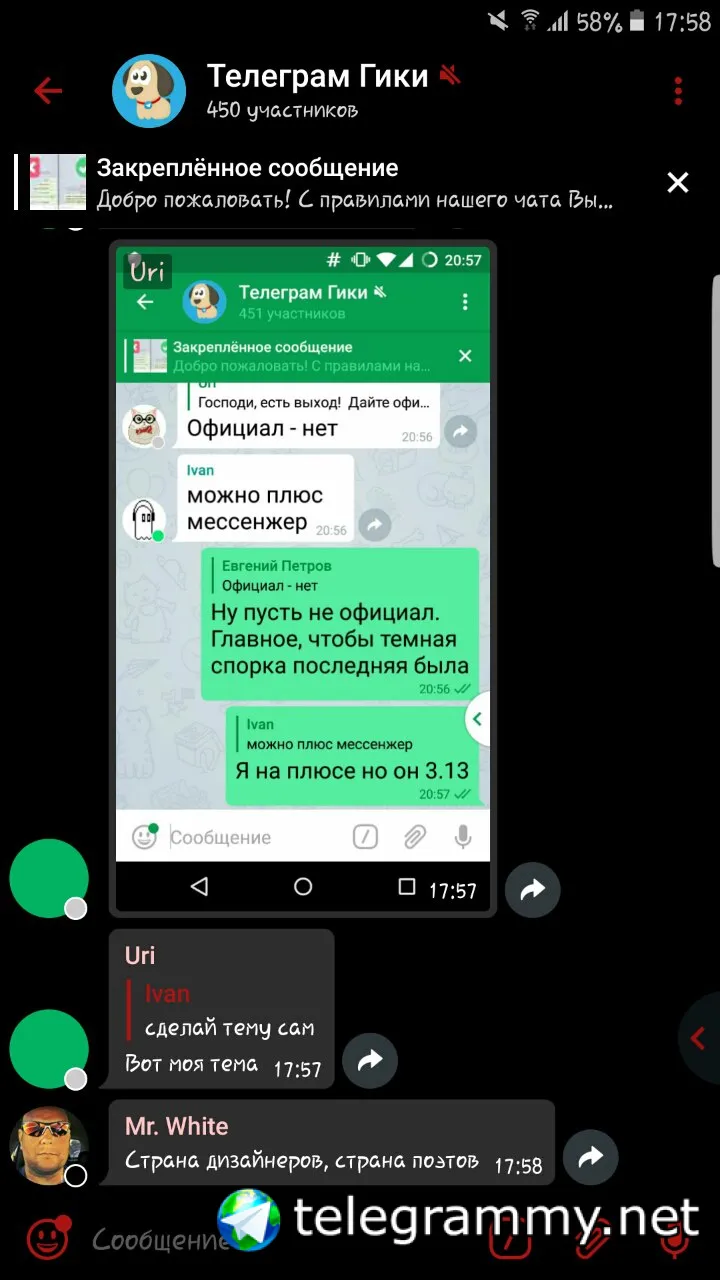The height and width of the screenshot is (1280, 720).
Task: Jump to Ivan's quoted message 'сделай тему сам'
Action: point(228,1012)
